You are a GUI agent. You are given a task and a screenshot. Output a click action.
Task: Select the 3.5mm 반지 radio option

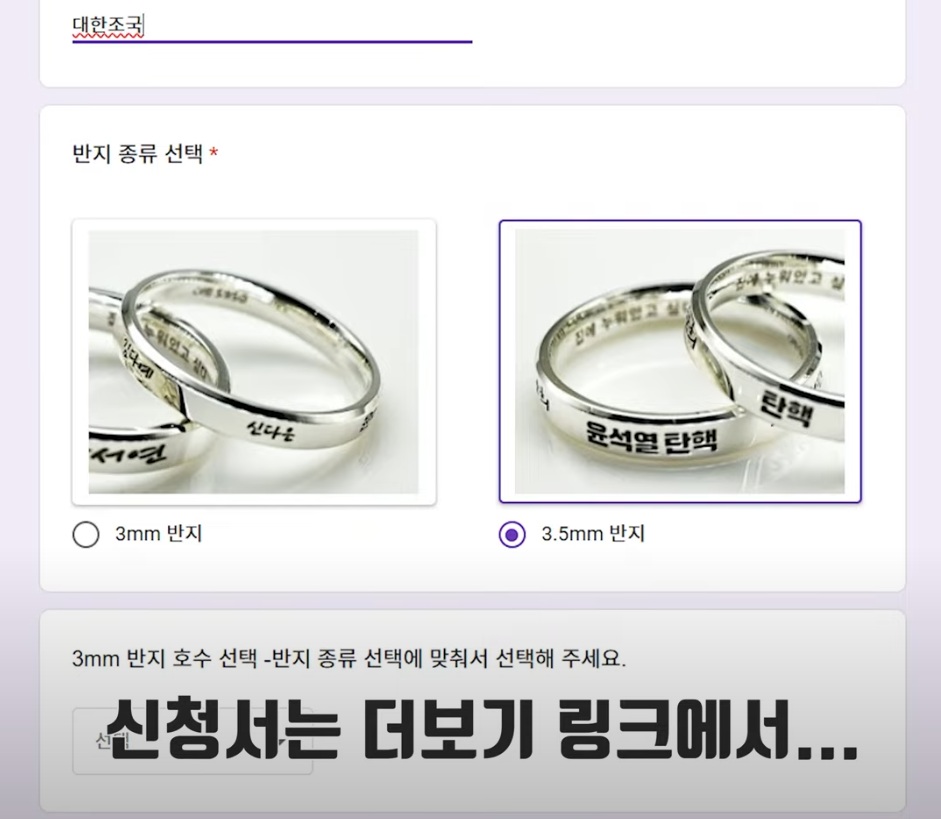coord(512,534)
